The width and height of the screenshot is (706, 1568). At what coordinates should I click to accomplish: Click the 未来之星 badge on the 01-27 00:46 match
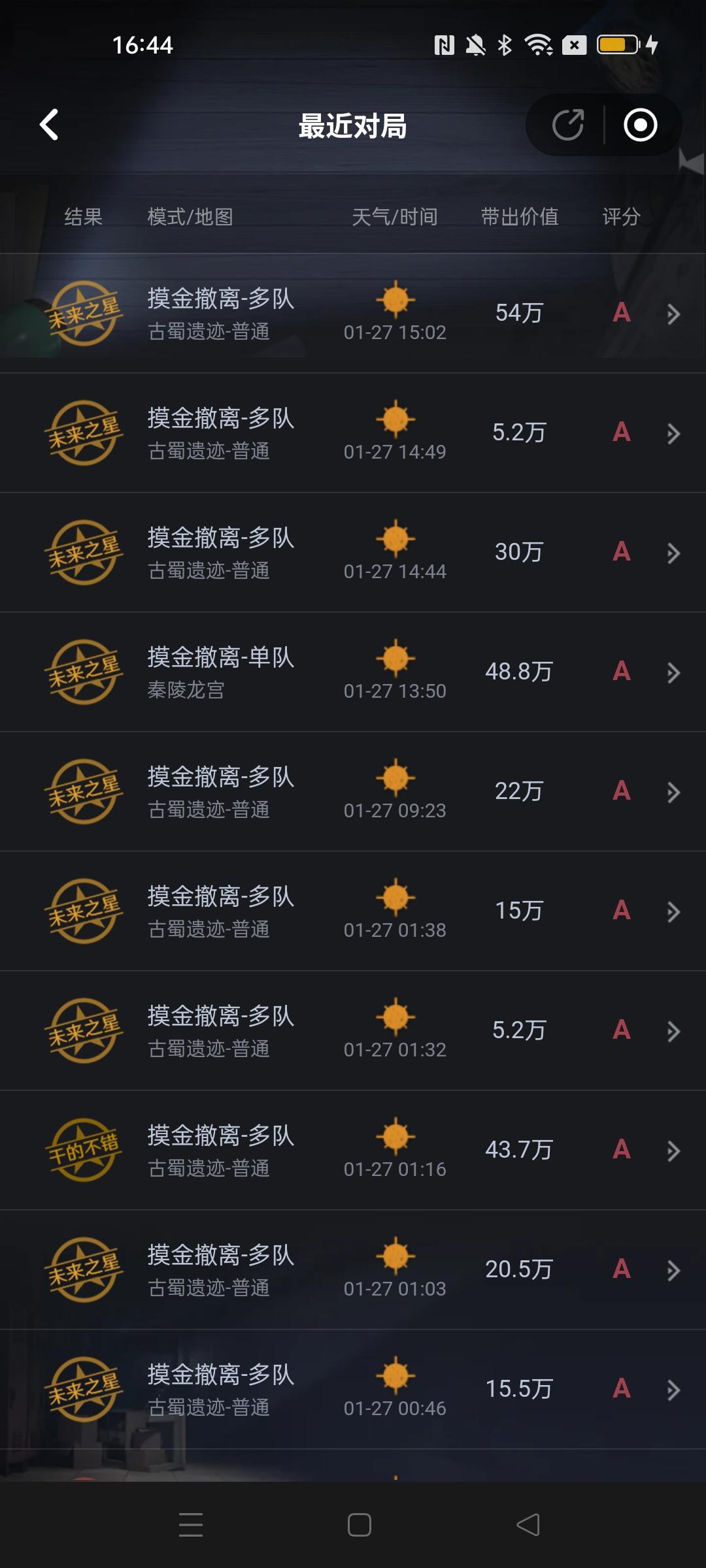[84, 1388]
